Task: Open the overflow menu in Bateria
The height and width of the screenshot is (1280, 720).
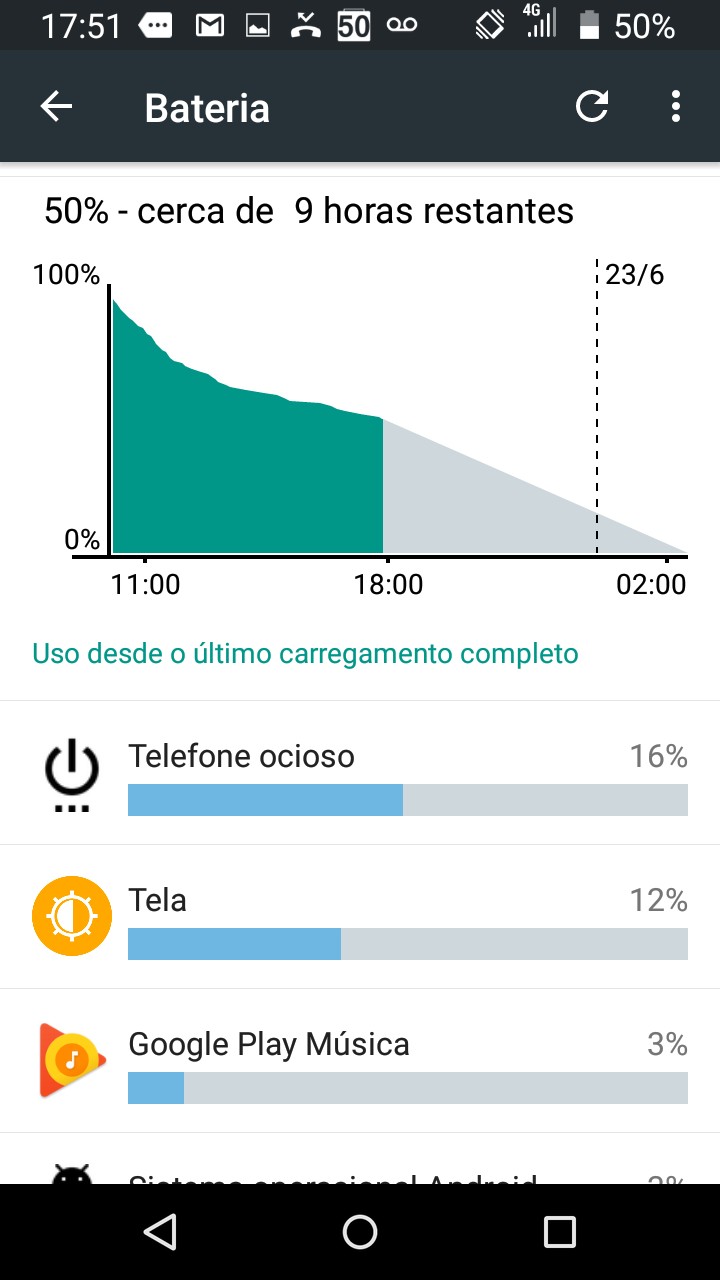Action: pos(676,107)
